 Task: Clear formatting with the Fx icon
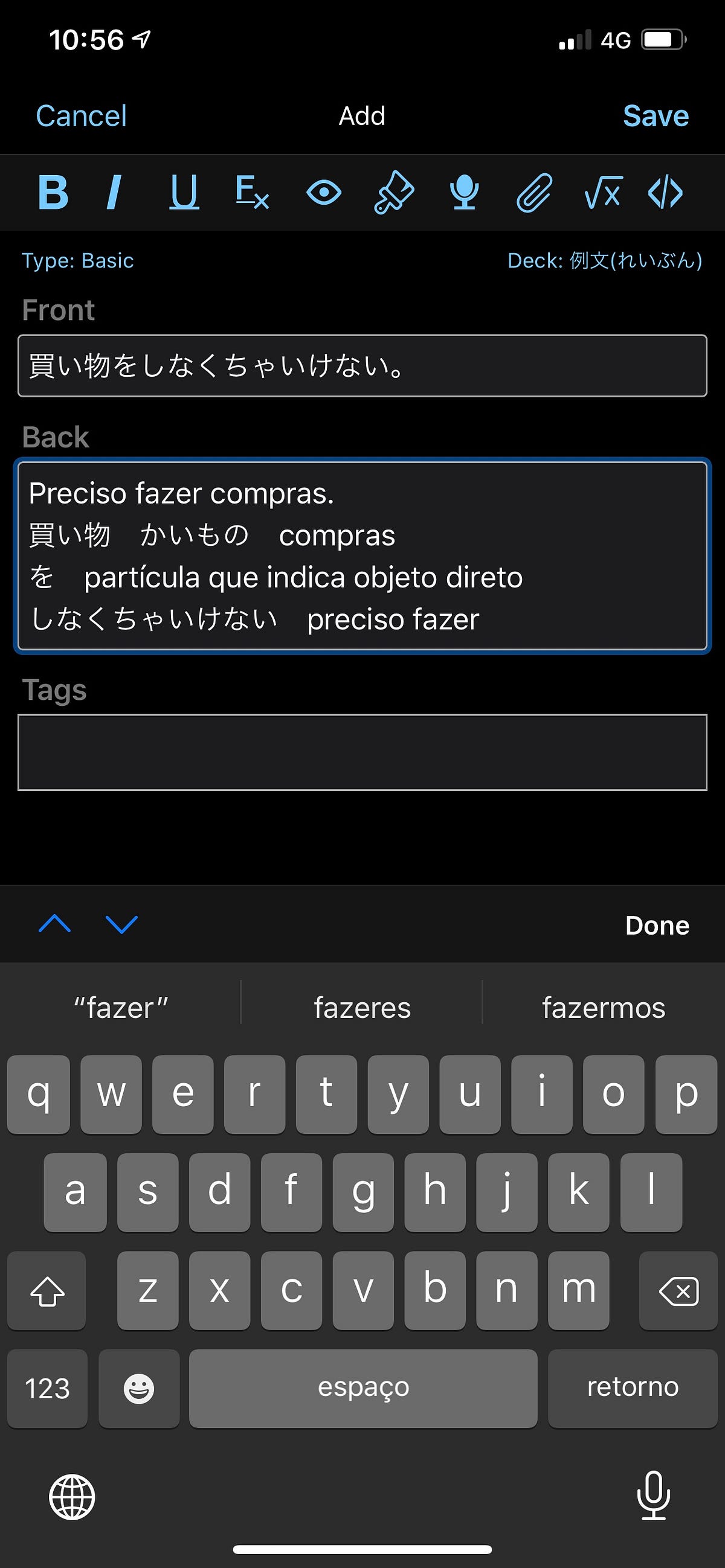pos(251,193)
